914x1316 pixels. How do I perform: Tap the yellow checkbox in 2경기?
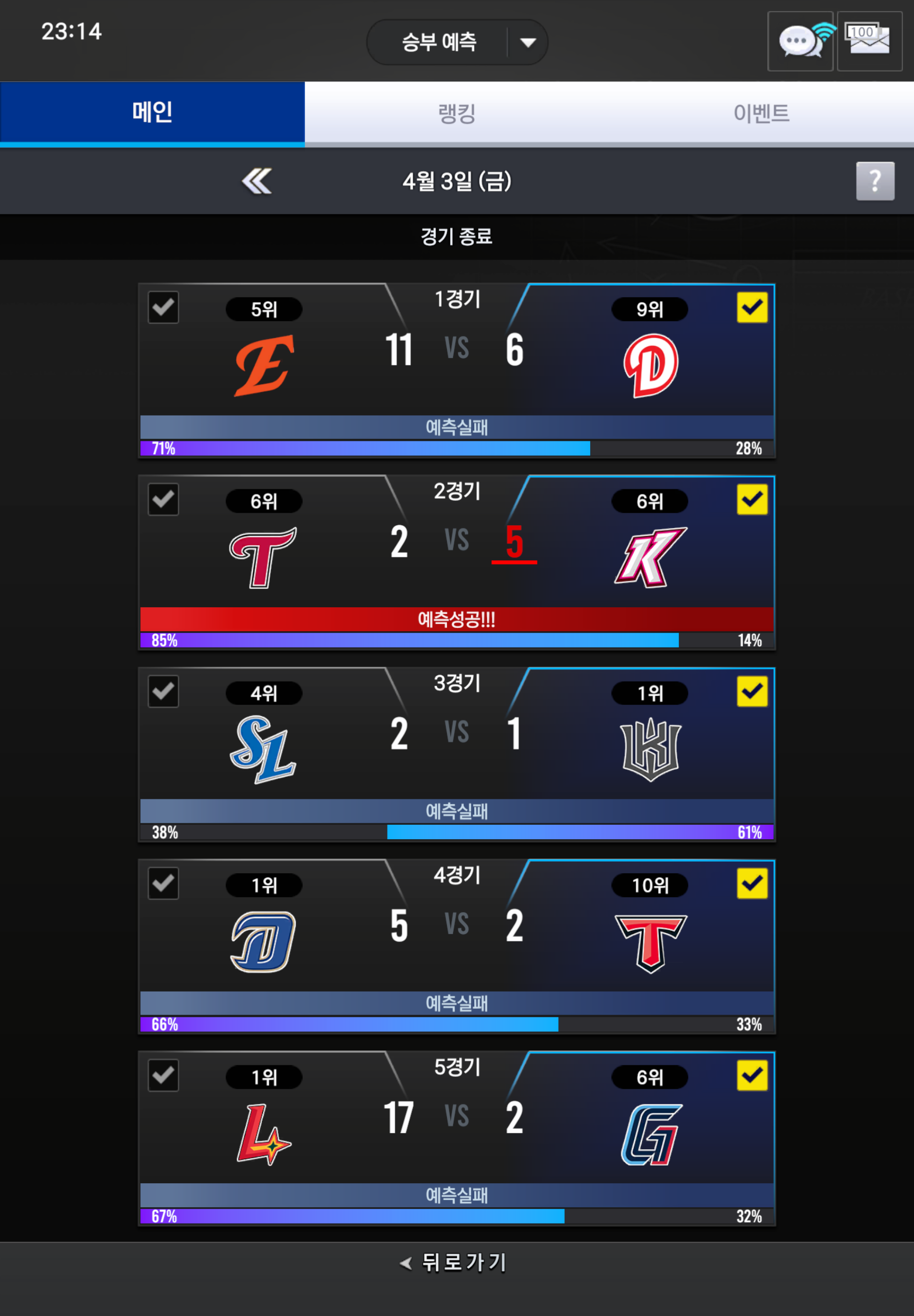point(751,499)
